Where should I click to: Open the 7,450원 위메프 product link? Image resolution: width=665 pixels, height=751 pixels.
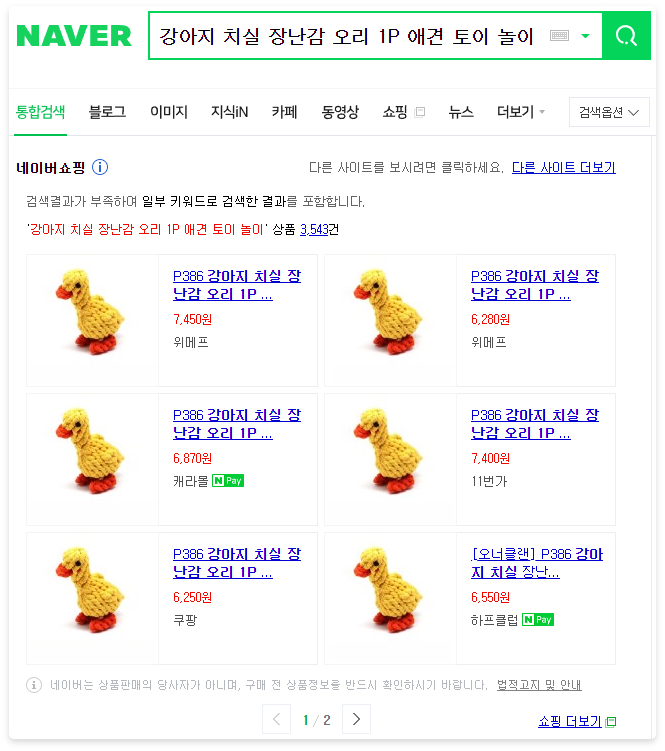coord(236,285)
